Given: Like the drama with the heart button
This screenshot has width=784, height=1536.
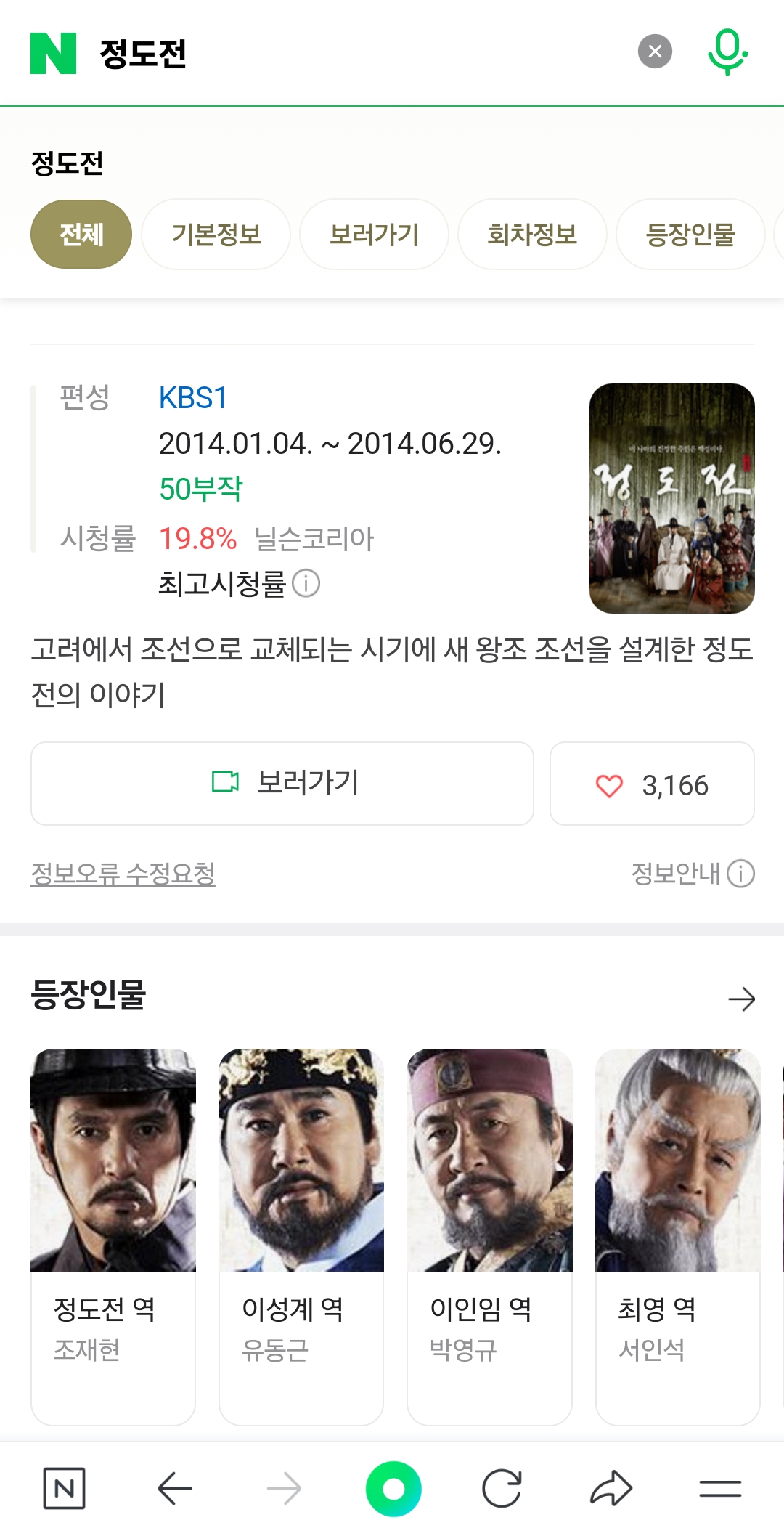Looking at the screenshot, I should click(652, 784).
